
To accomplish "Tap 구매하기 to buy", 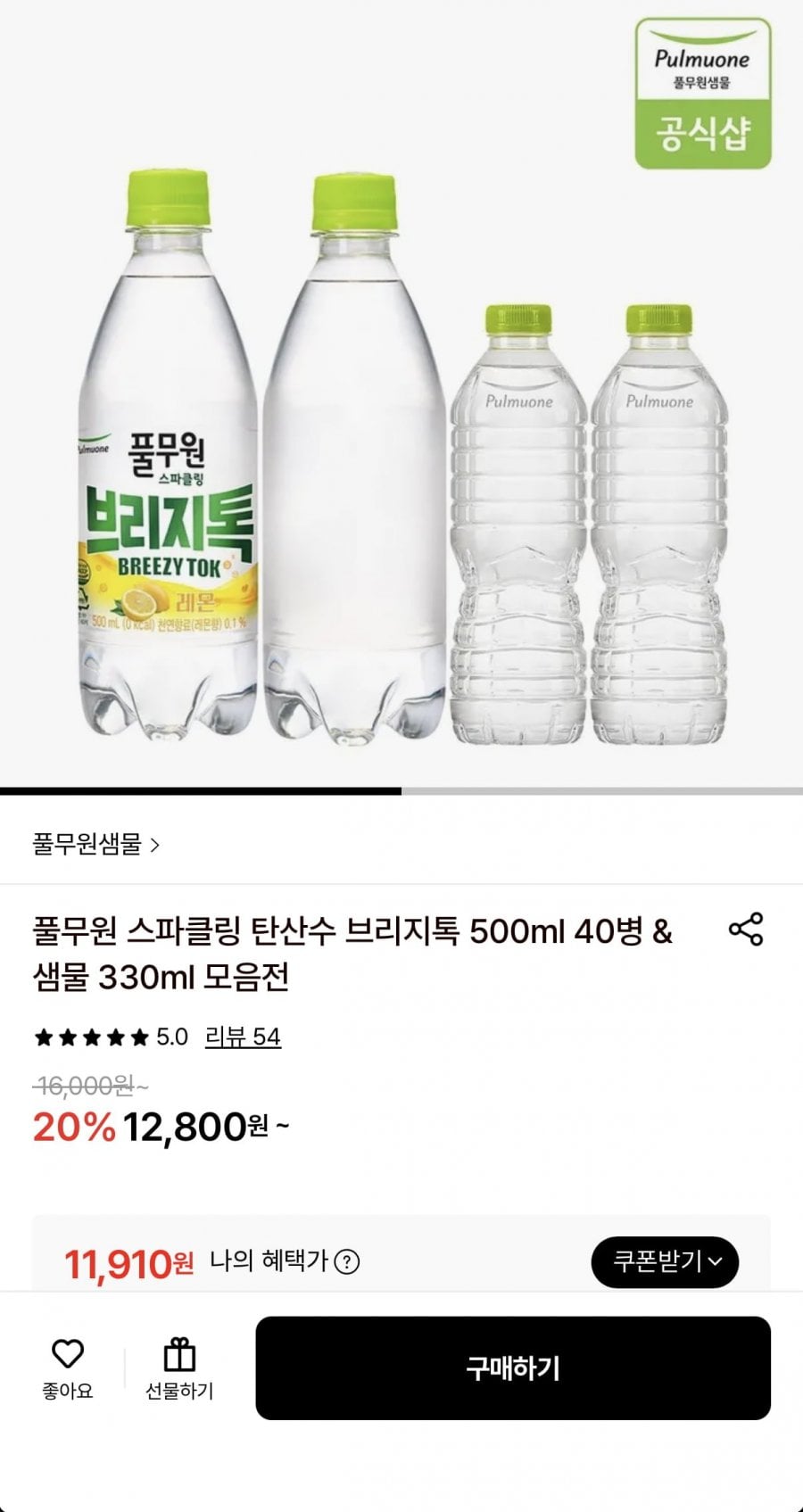I will pyautogui.click(x=513, y=1367).
